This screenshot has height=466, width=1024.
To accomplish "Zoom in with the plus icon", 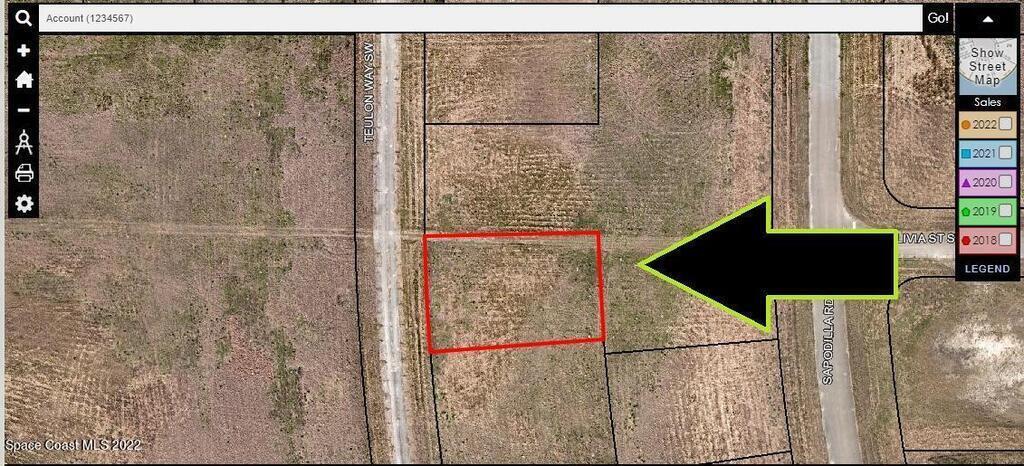I will 23,50.
